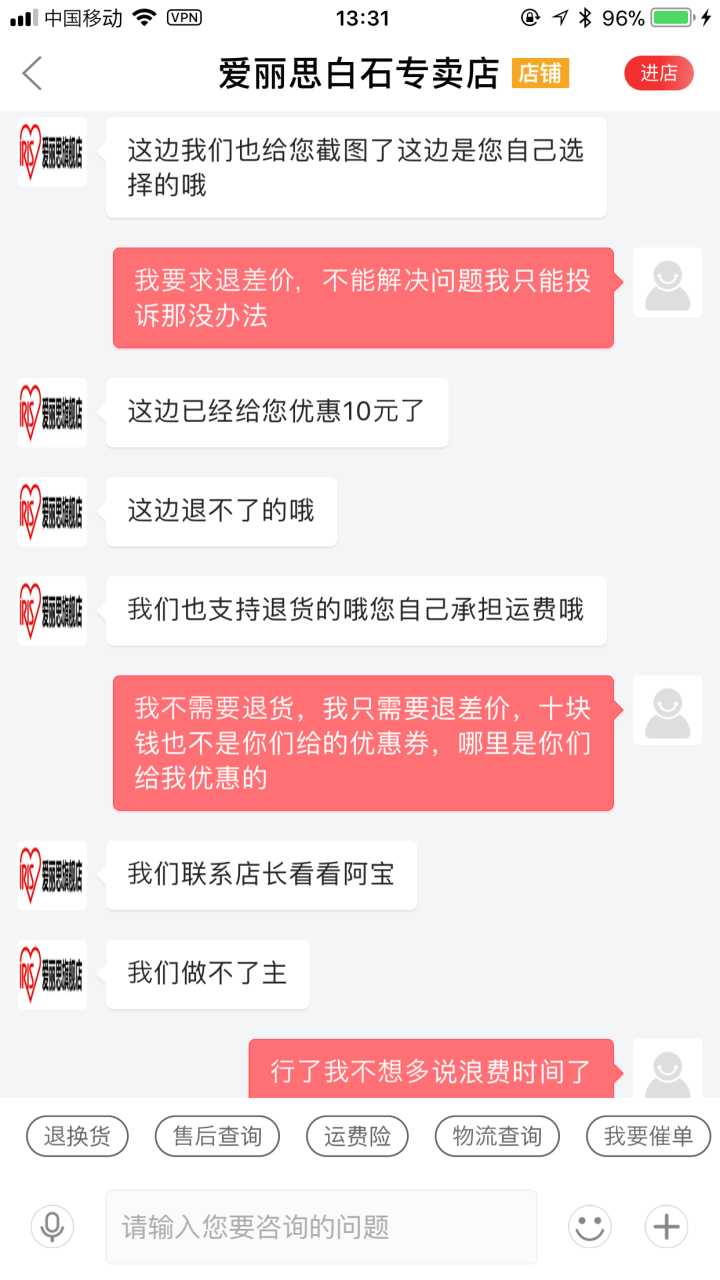The width and height of the screenshot is (720, 1280).
Task: Select the 售后查询 quick chip
Action: 217,1136
